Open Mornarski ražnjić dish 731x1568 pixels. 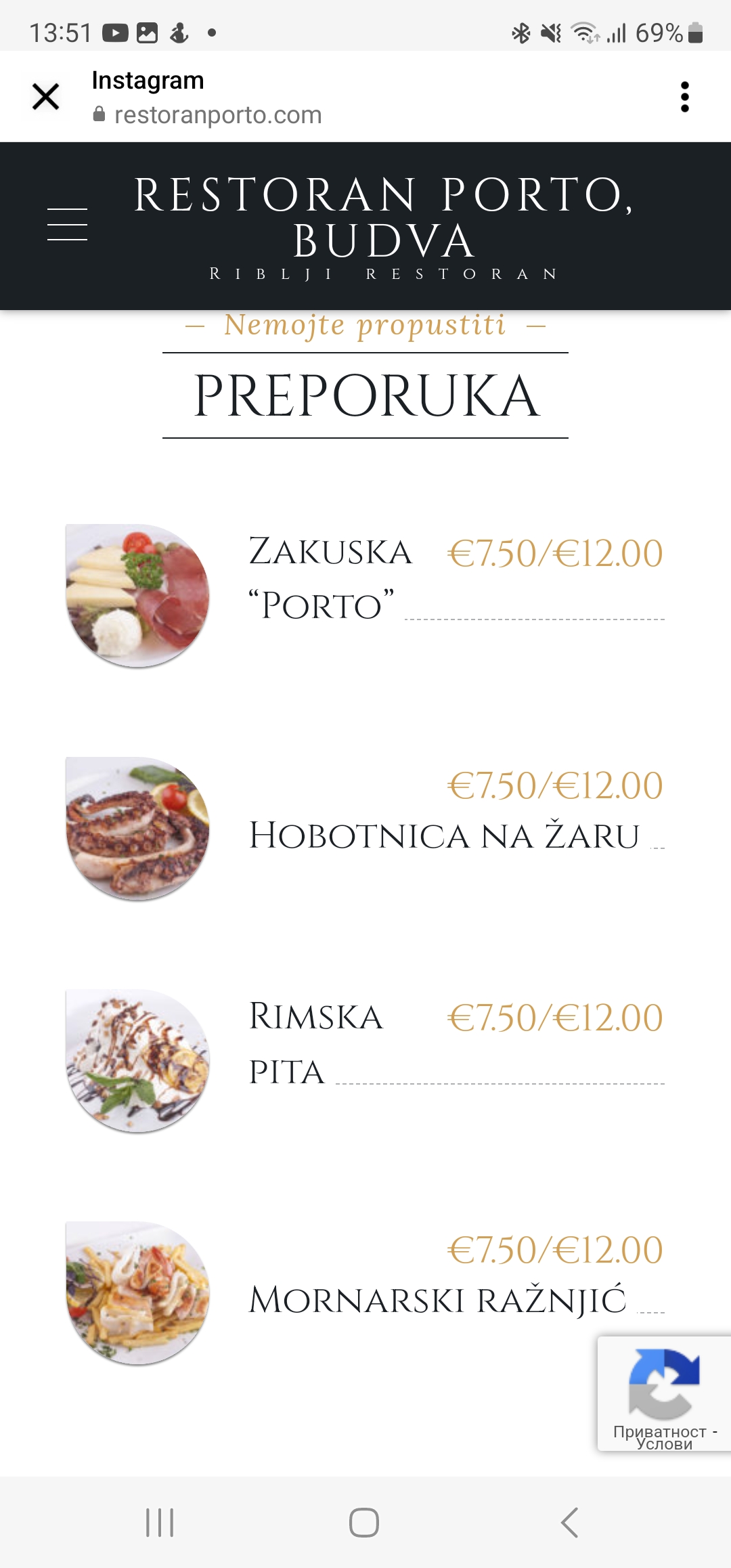pyautogui.click(x=437, y=1301)
